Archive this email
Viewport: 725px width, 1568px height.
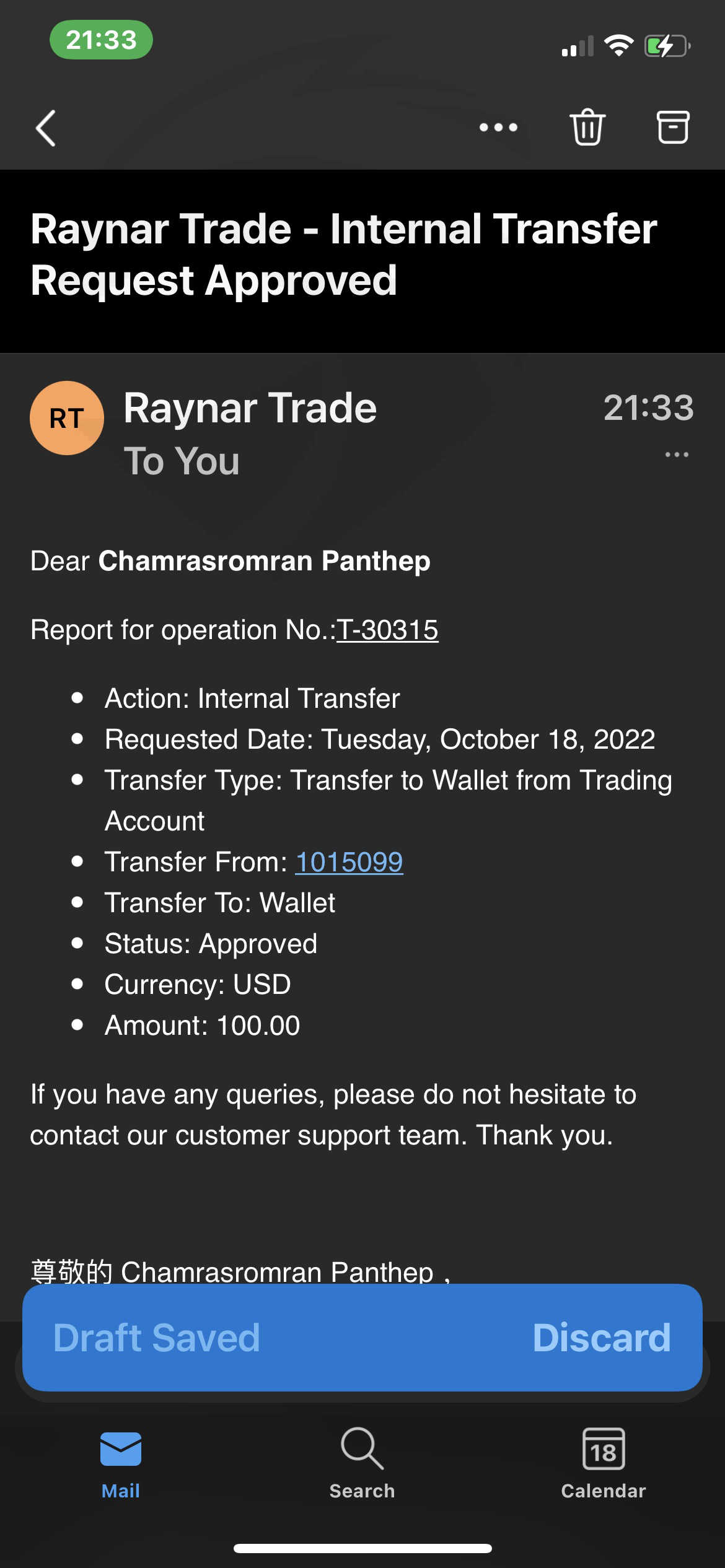point(672,127)
